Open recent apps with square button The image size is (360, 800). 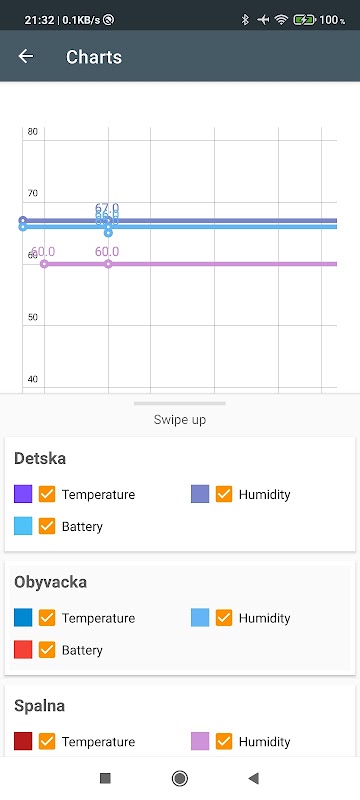pos(105,778)
